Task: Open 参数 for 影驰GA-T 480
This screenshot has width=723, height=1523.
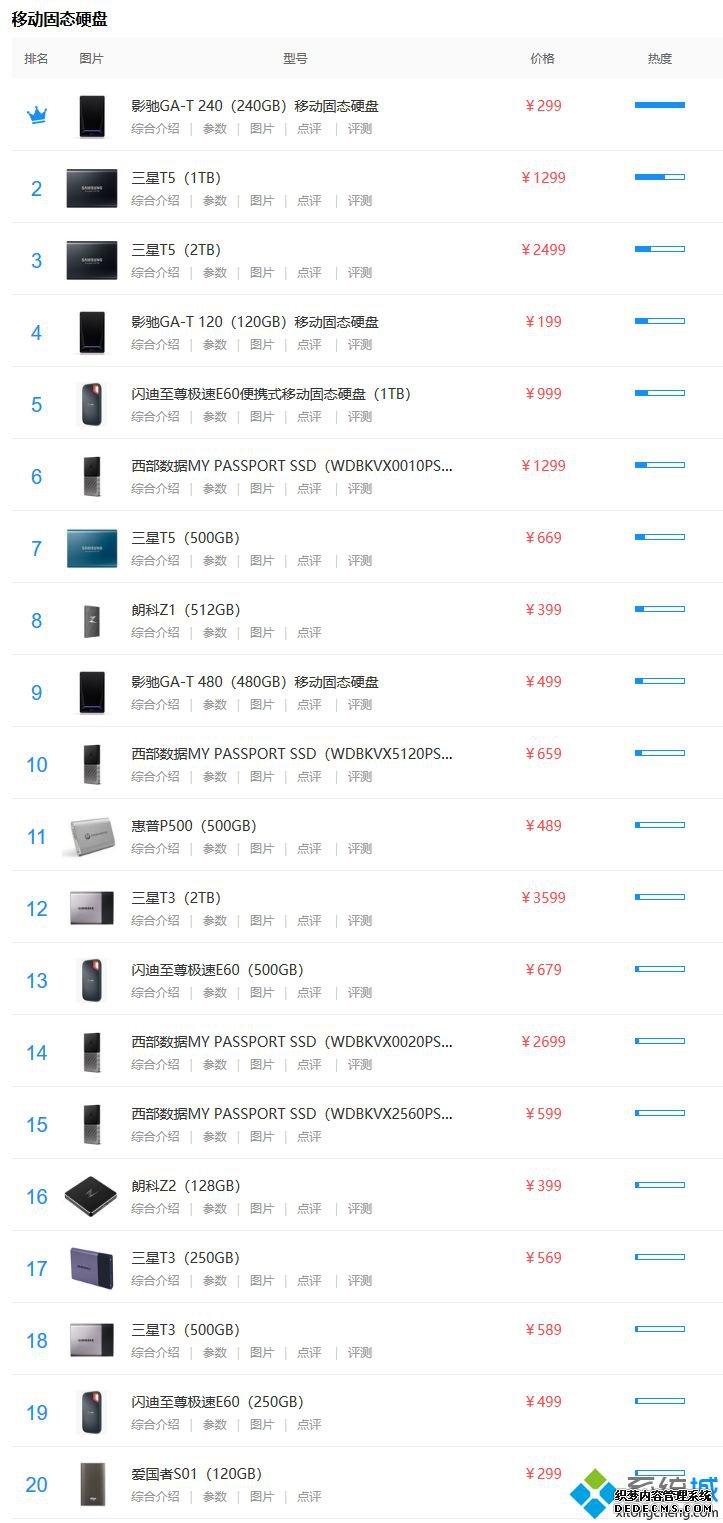Action: [215, 705]
